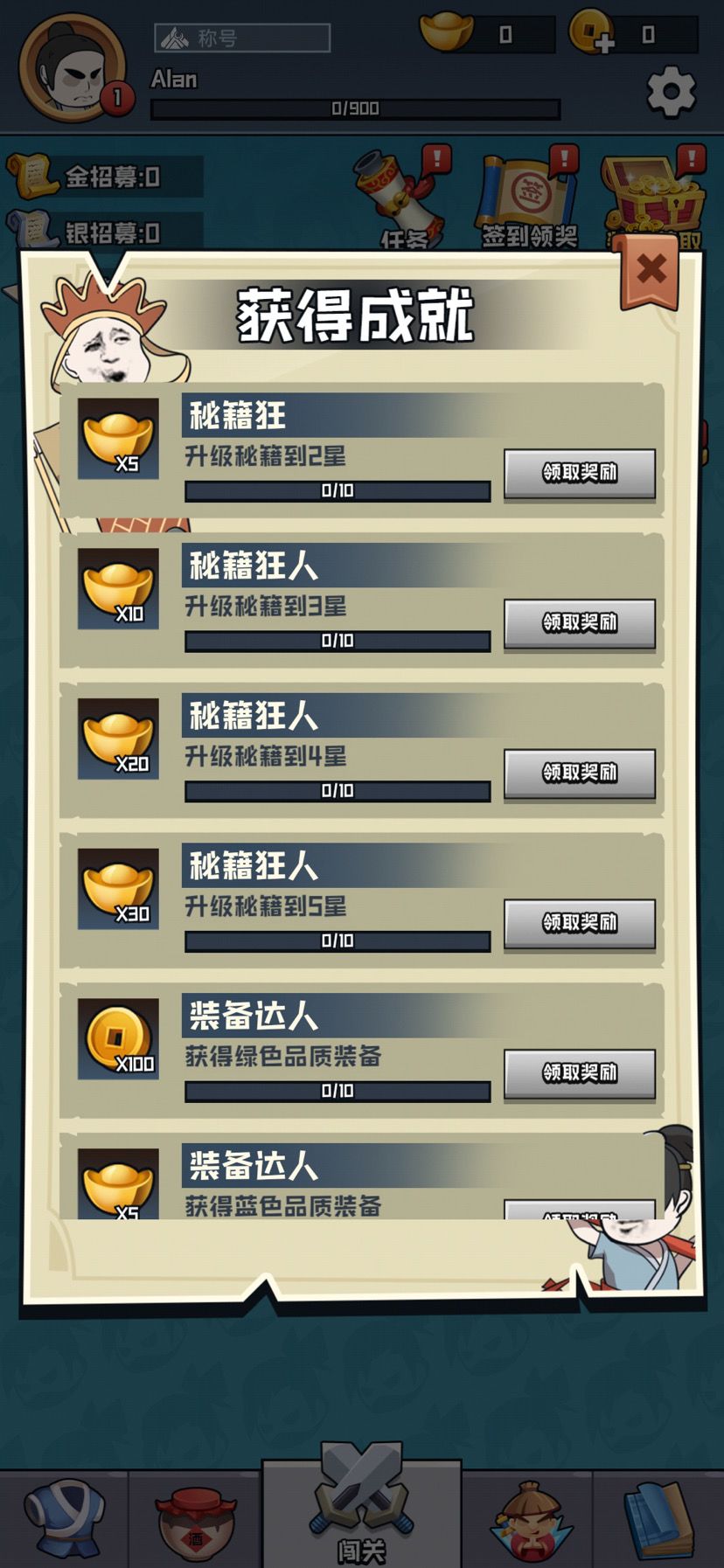Claim reward for 秘籍狂 achievement
This screenshot has width=724, height=1568.
(579, 474)
